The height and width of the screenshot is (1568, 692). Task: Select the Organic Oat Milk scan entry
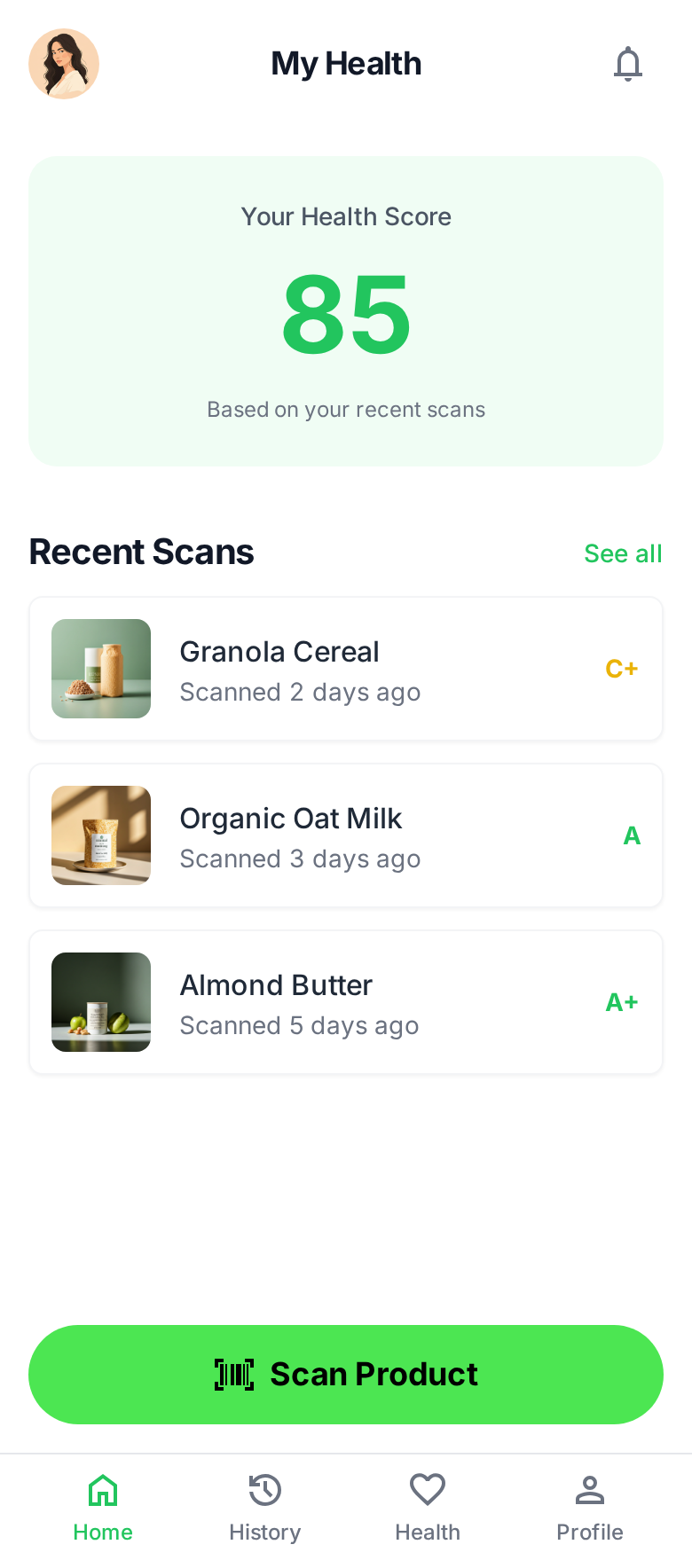click(346, 835)
